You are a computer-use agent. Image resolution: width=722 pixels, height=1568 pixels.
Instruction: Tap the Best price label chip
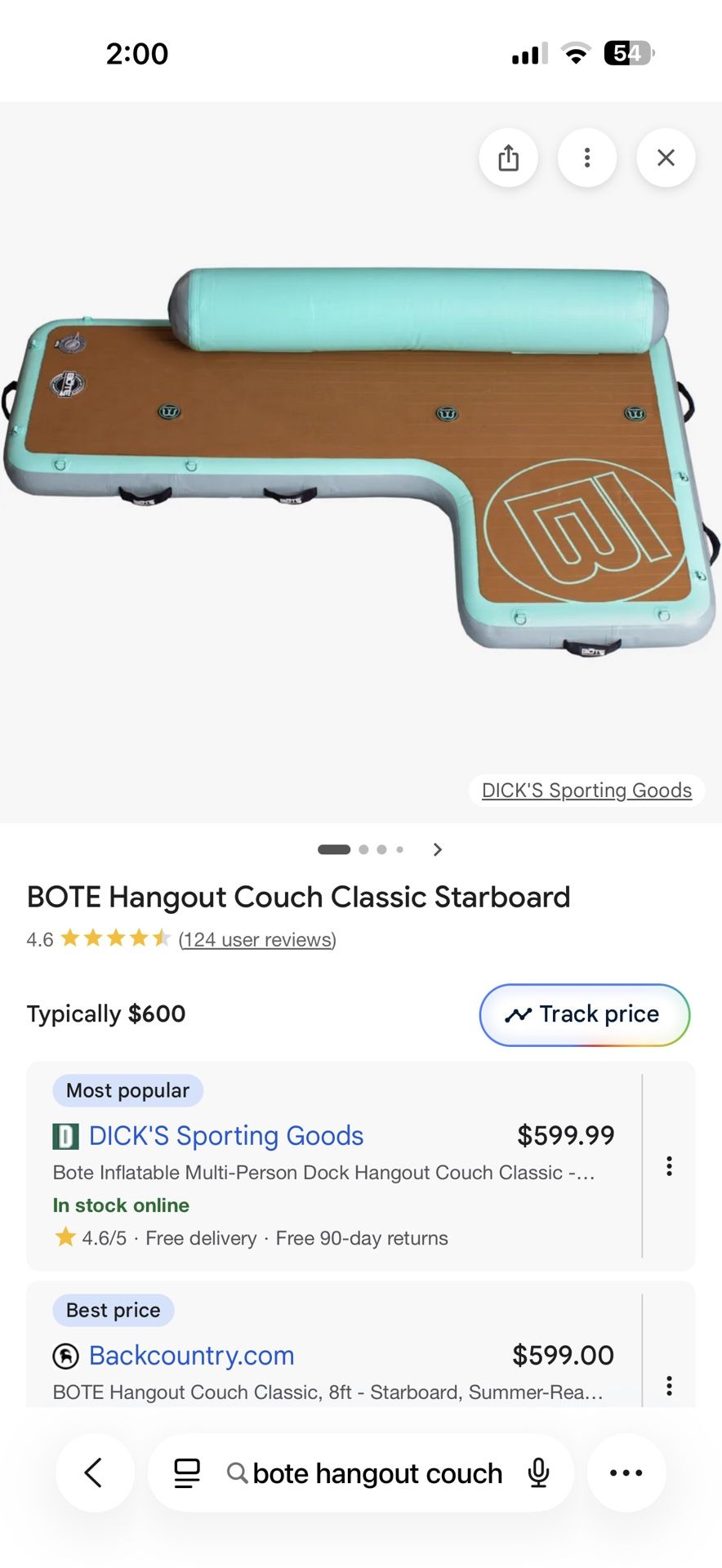pos(113,1310)
